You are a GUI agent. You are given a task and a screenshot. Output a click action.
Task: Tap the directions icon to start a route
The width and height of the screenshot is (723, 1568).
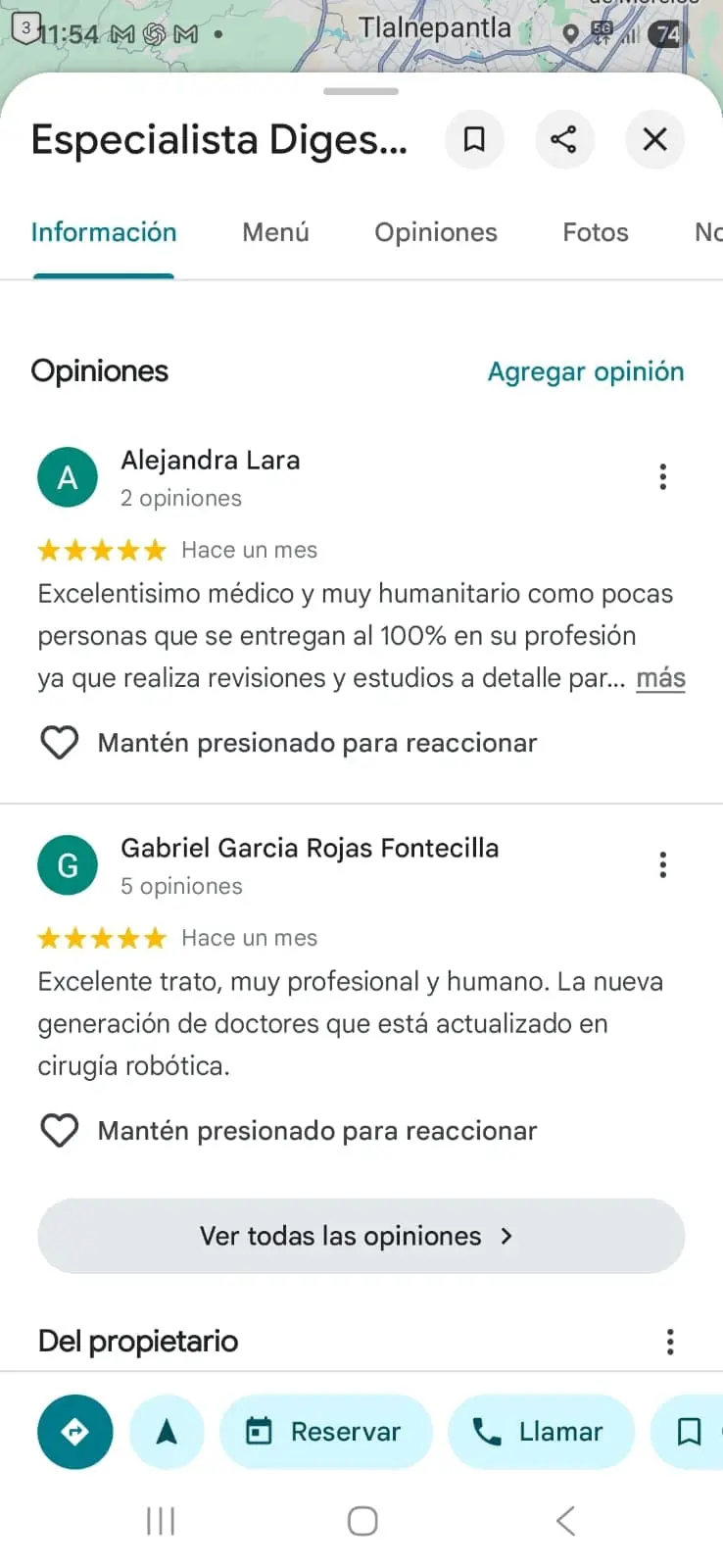pyautogui.click(x=74, y=1432)
